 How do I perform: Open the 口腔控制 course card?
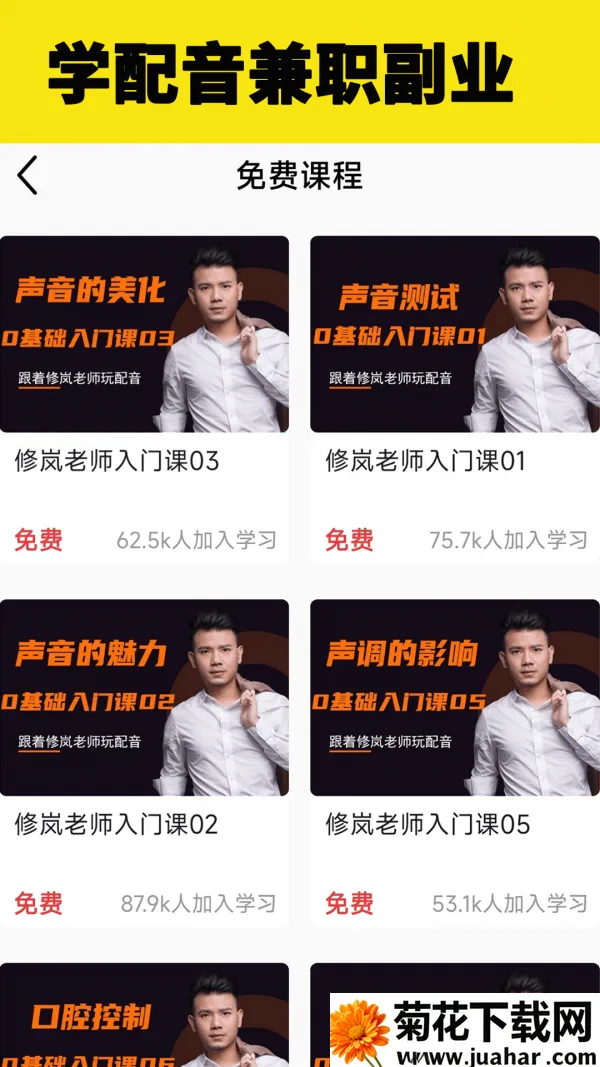coord(144,1014)
